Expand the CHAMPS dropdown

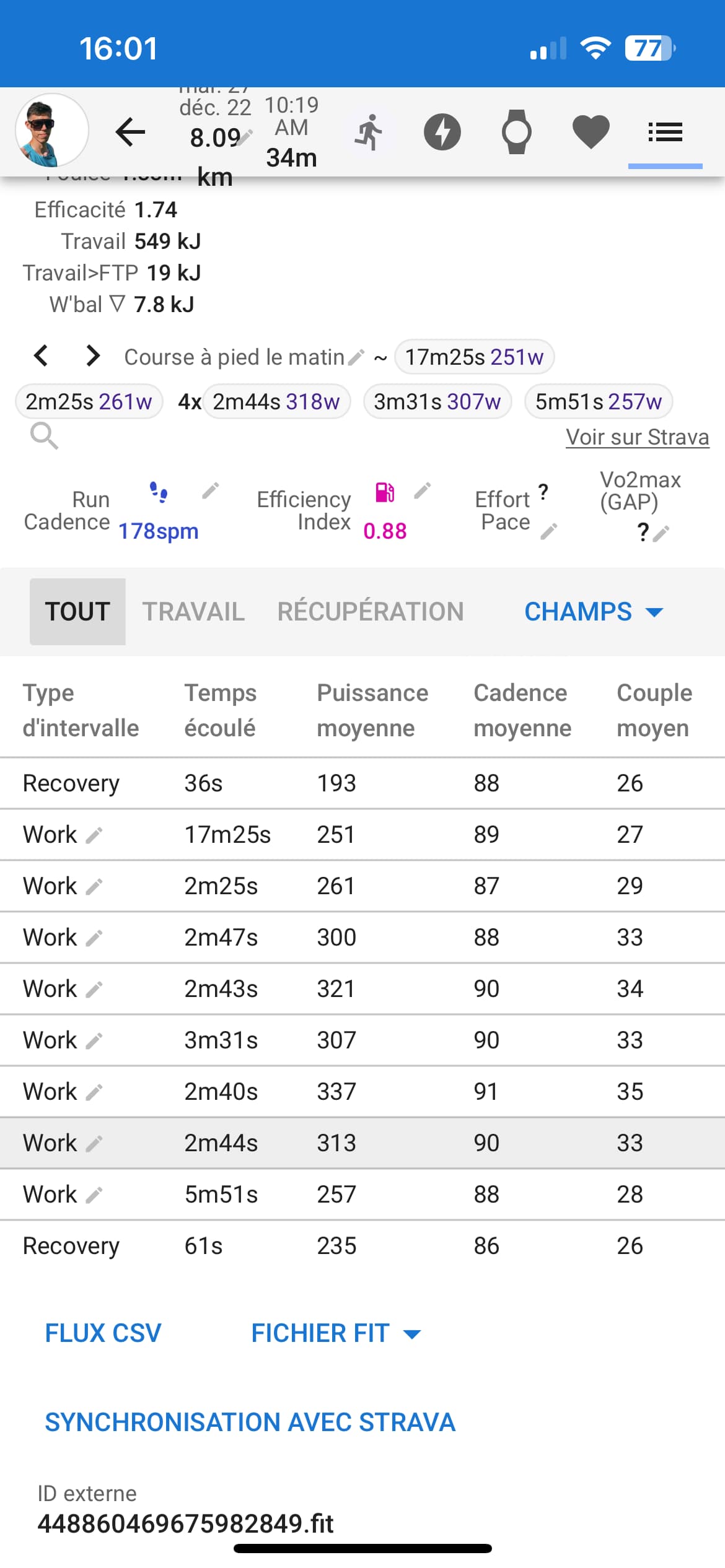click(x=594, y=611)
